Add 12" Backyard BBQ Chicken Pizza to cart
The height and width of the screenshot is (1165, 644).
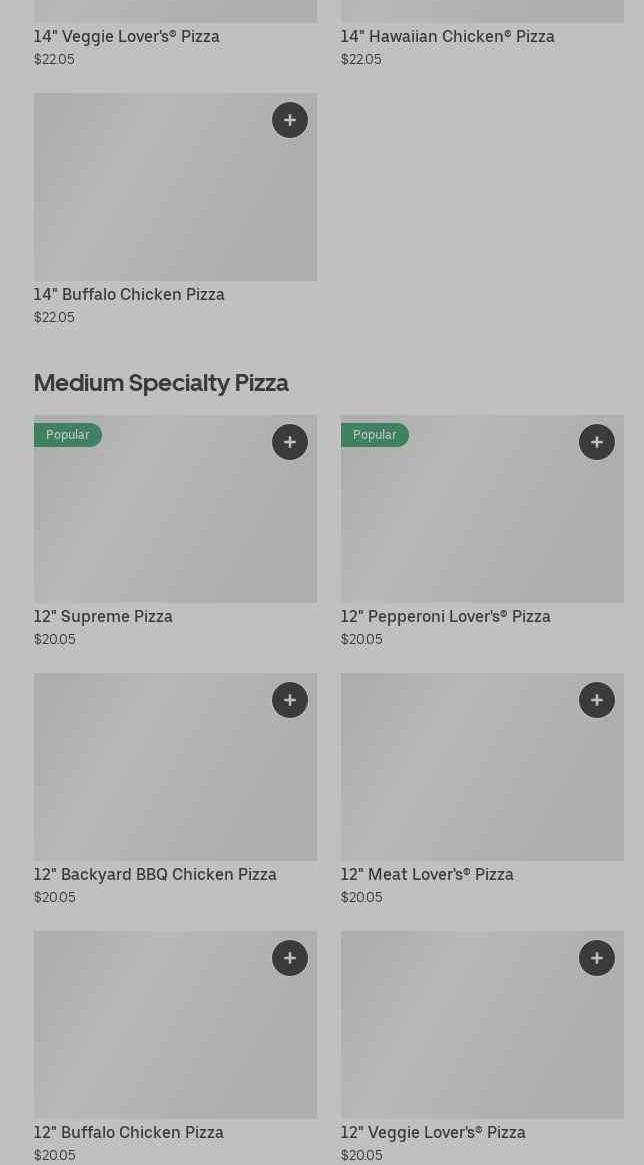pyautogui.click(x=290, y=700)
